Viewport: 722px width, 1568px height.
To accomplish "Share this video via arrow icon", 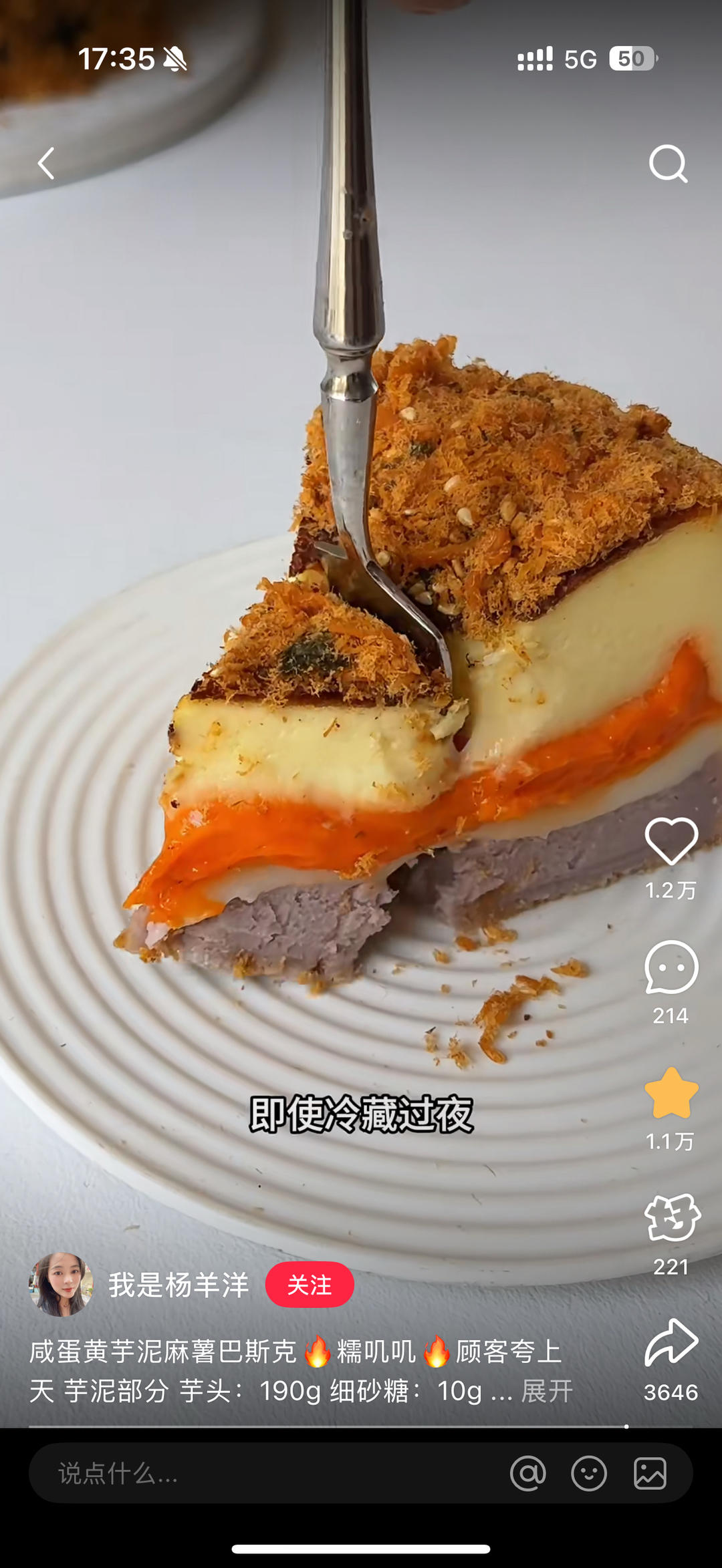I will point(671,1343).
